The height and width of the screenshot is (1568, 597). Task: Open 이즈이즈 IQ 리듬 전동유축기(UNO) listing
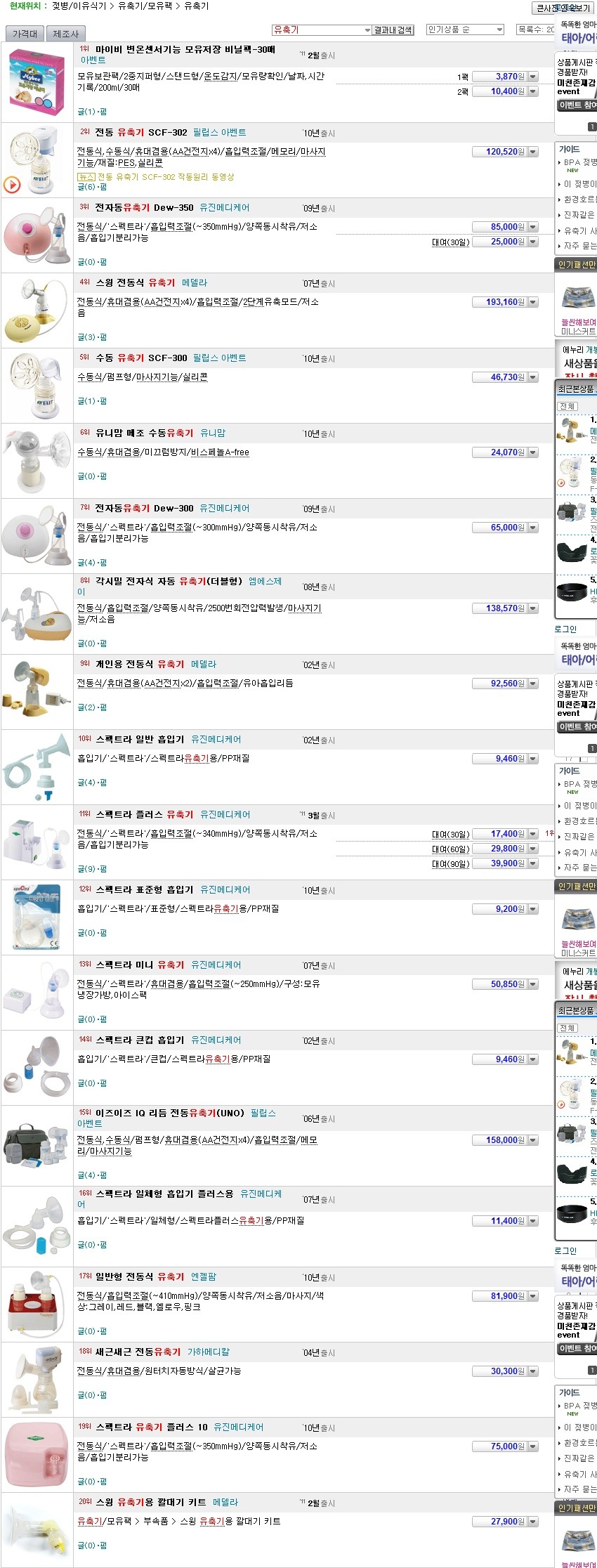pyautogui.click(x=169, y=1113)
